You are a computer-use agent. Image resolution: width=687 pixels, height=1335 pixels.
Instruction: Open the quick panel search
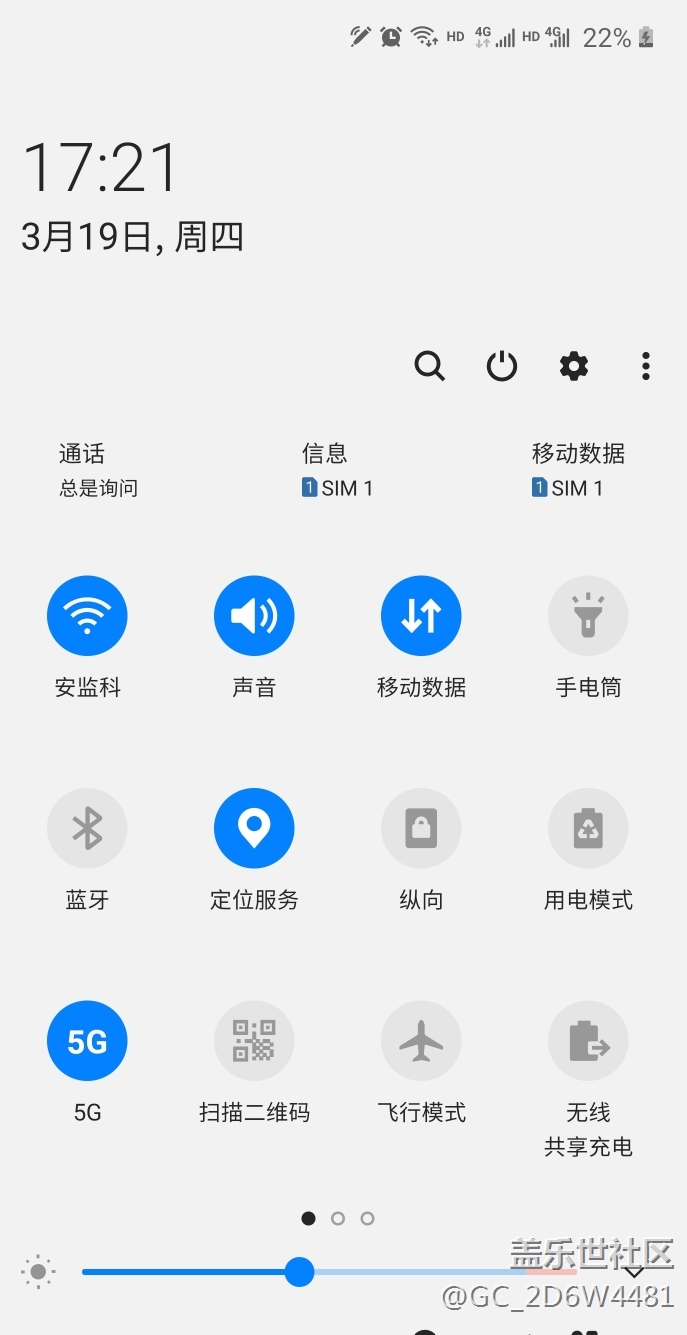[x=429, y=366]
